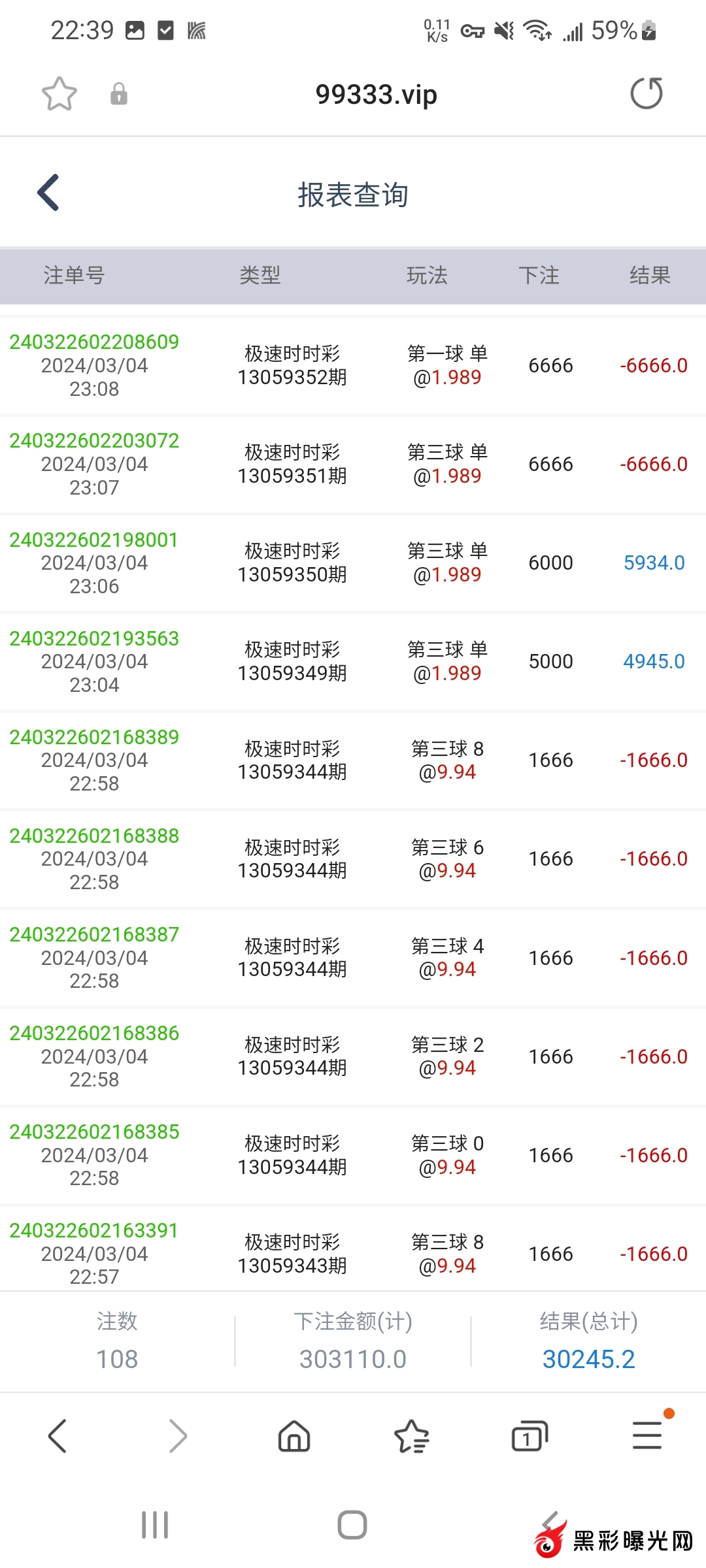
Task: Show open browser tabs
Action: coord(529,1436)
